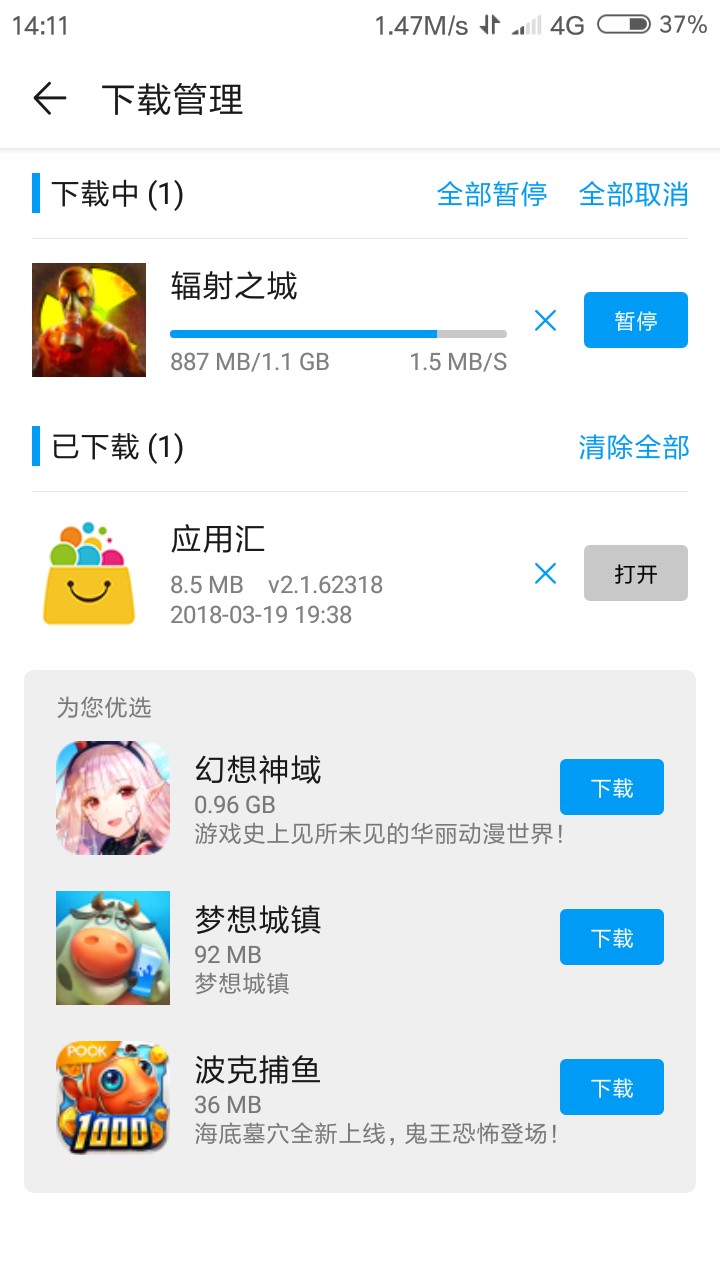Tap 清除全部 to clear downloaded list
720x1280 pixels.
pyautogui.click(x=634, y=447)
